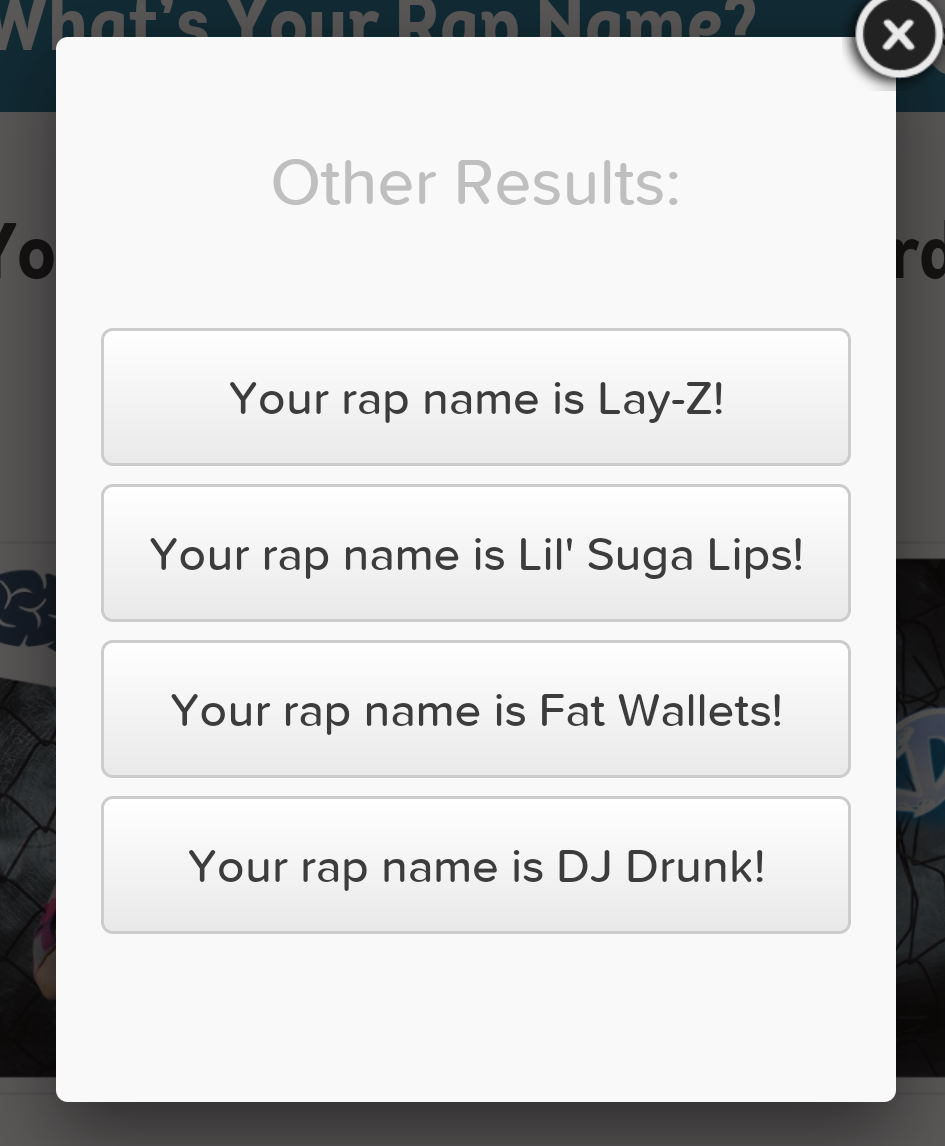Viewport: 945px width, 1146px height.
Task: Choose the Lil' Suga Lips result
Action: coord(475,553)
